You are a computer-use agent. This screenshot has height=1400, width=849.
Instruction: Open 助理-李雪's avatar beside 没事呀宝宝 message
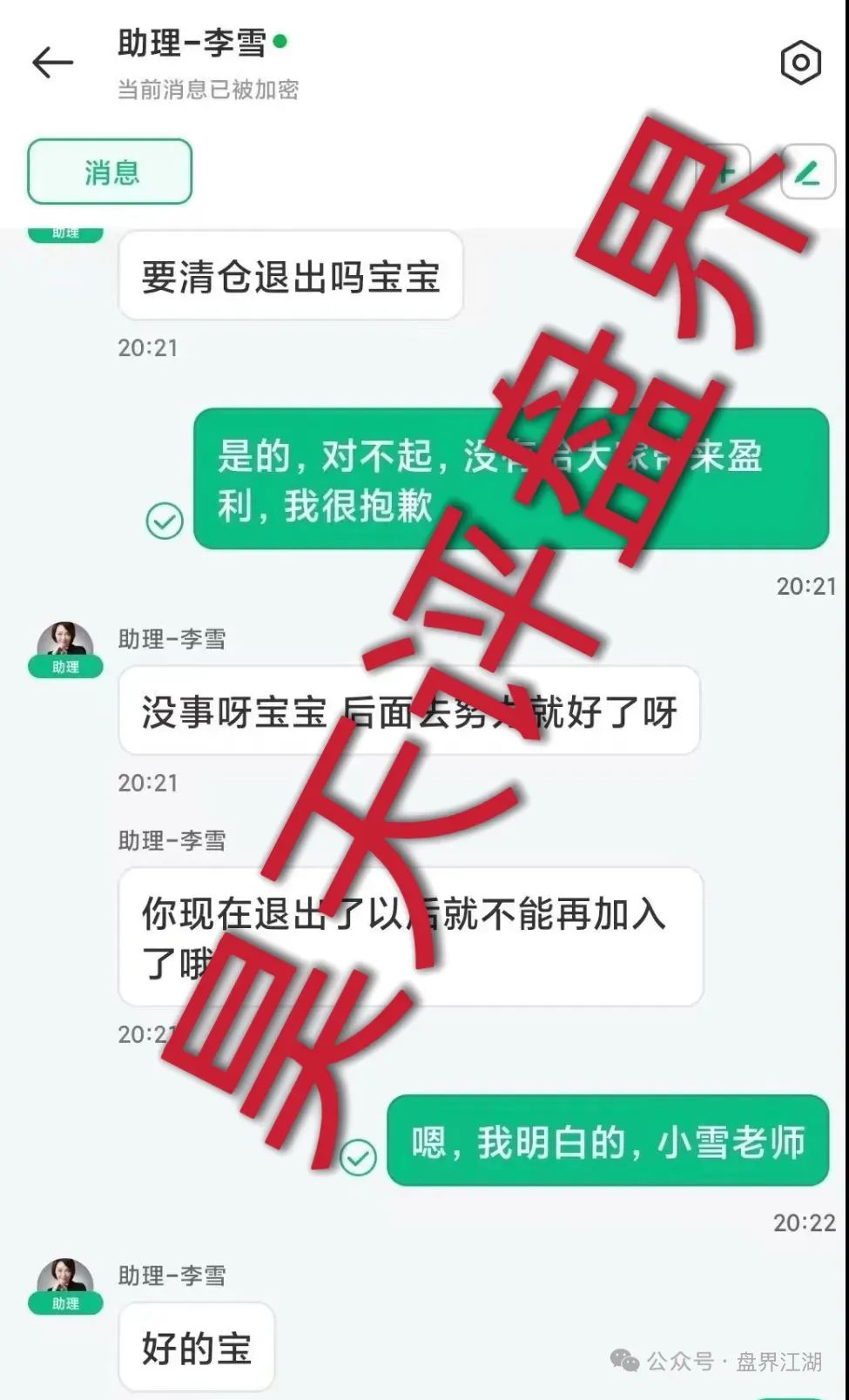65,646
